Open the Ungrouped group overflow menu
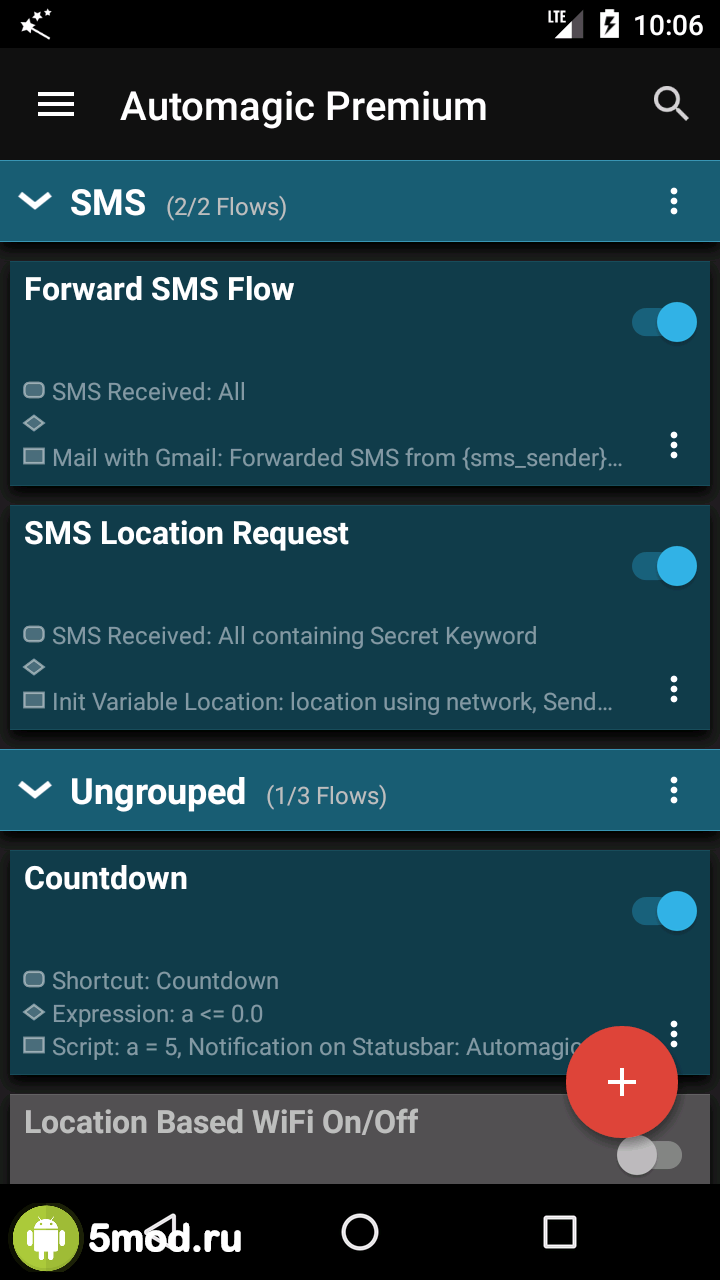 tap(674, 791)
